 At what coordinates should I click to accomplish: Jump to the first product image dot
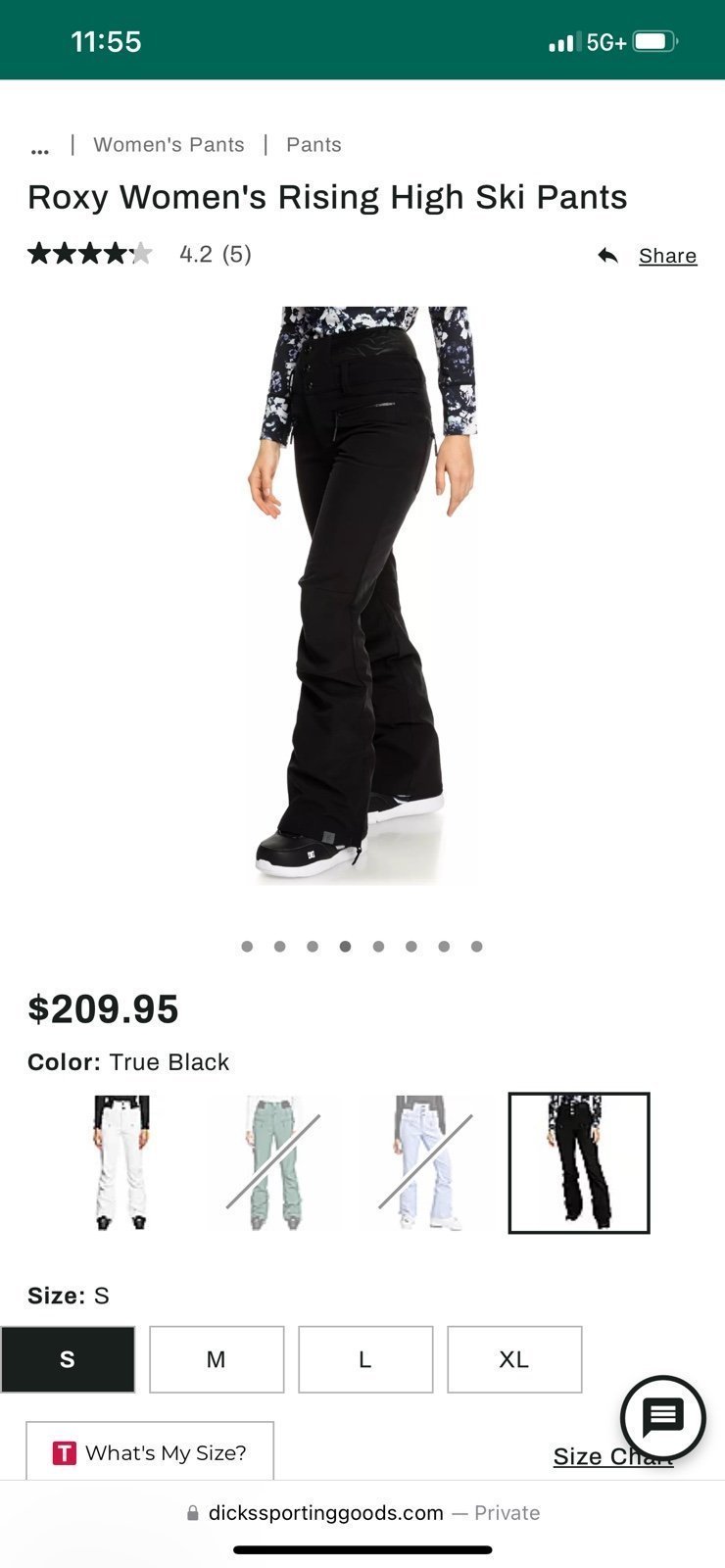pos(247,947)
